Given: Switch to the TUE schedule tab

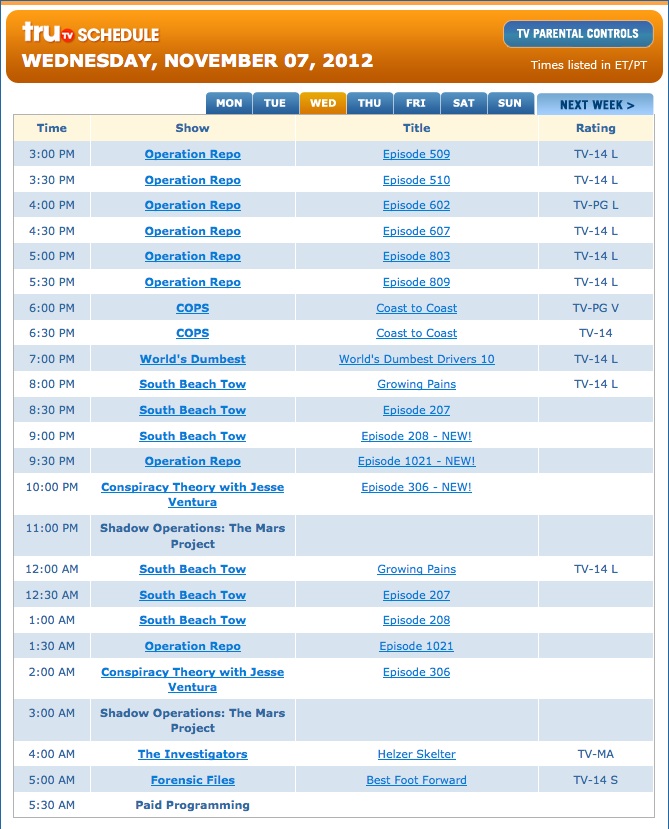Looking at the screenshot, I should (275, 104).
